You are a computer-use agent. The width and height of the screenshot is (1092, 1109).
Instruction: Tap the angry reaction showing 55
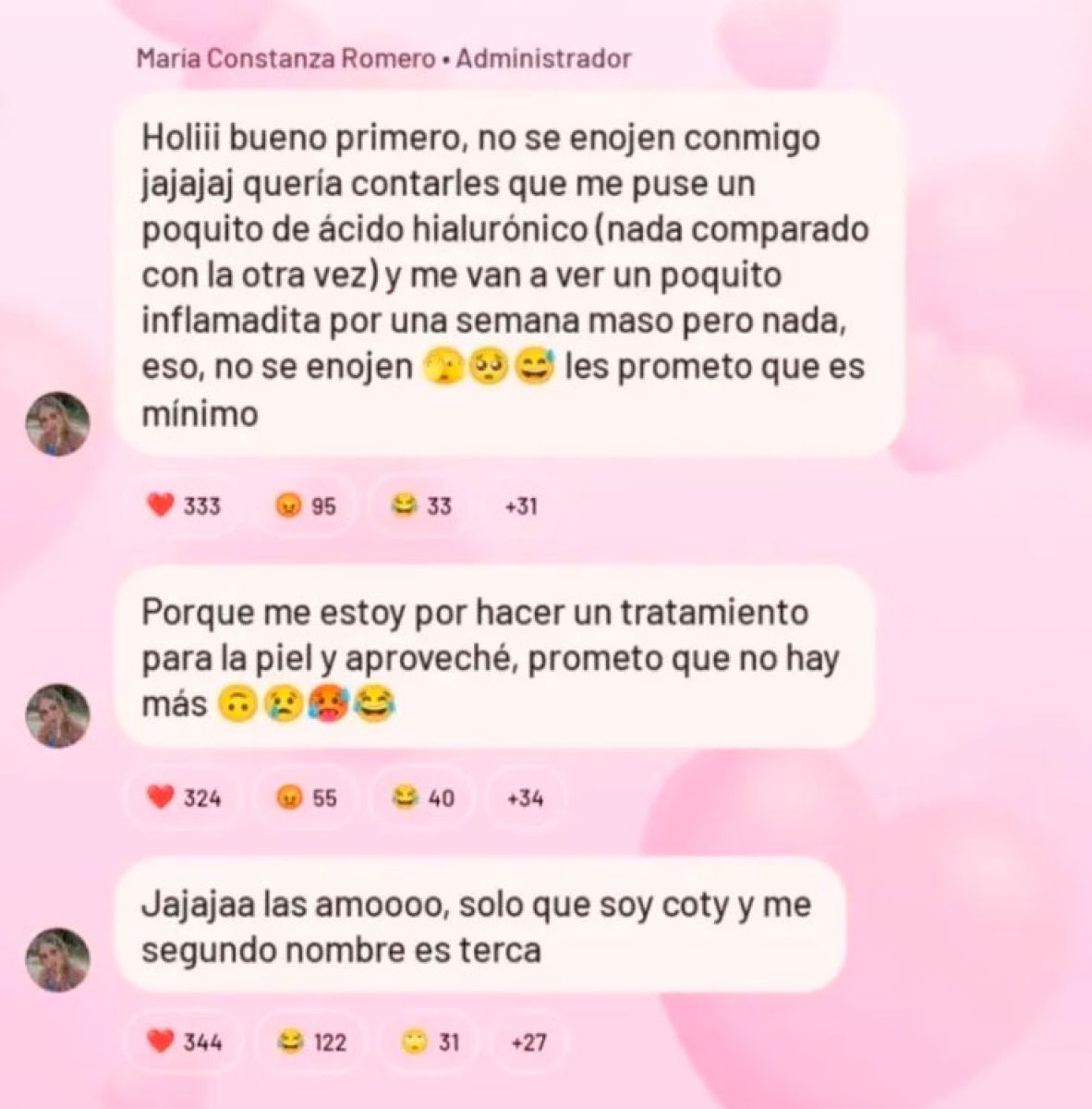(307, 798)
